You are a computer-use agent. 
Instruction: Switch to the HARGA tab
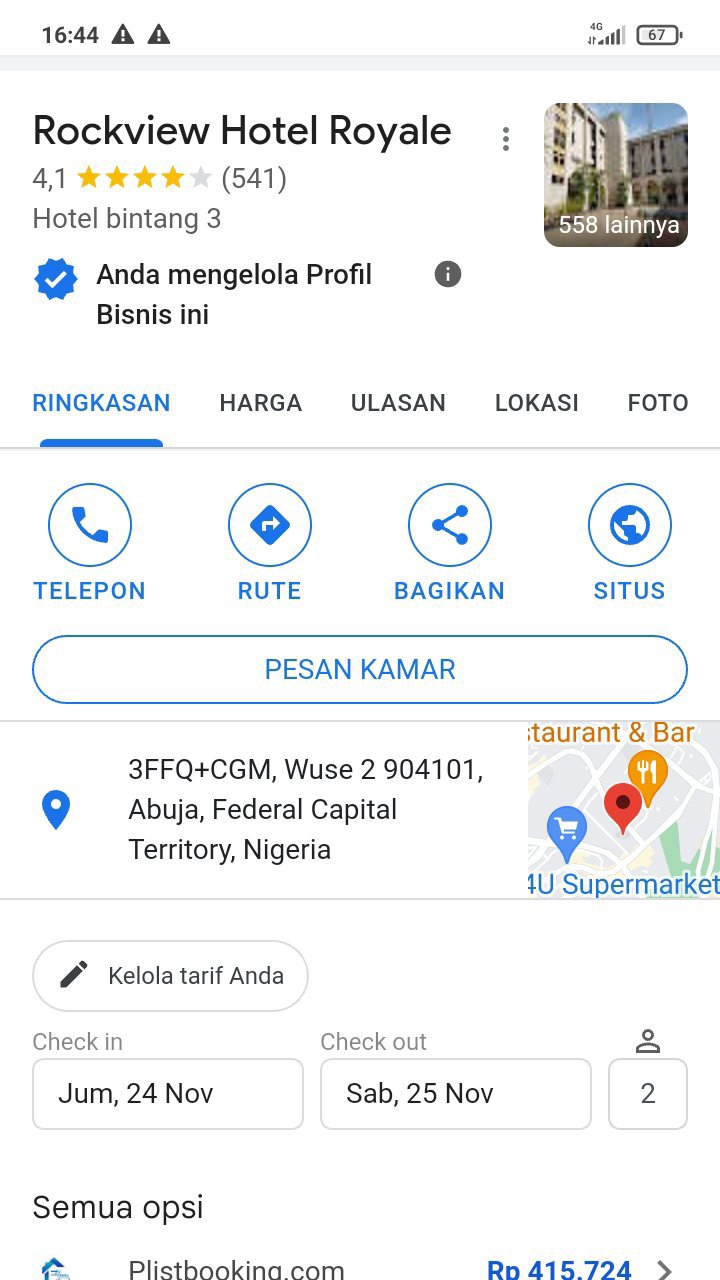click(261, 403)
